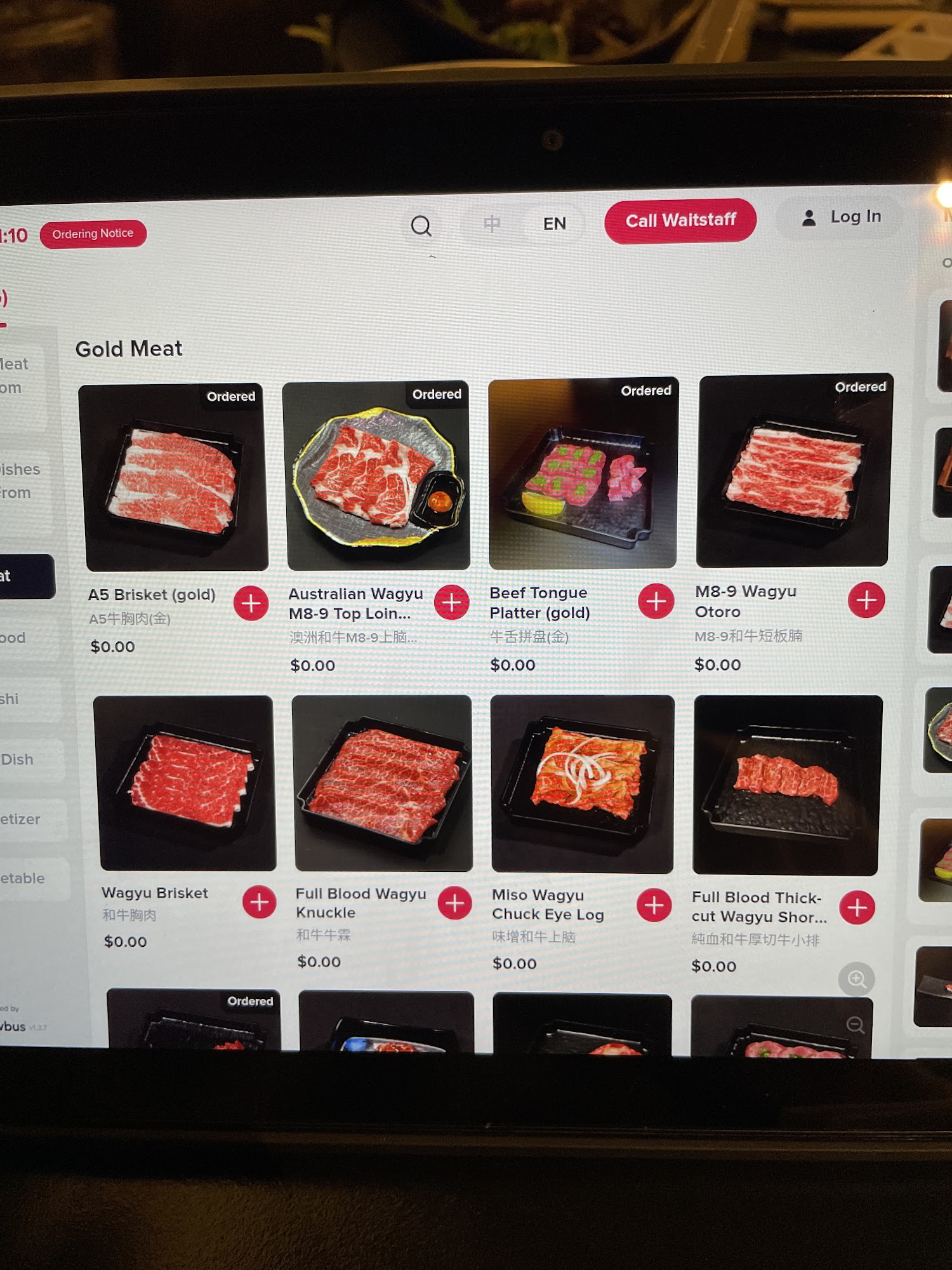The height and width of the screenshot is (1270, 952).
Task: Add Full Blood Thick-cut Wagyu Short rib
Action: (x=857, y=907)
